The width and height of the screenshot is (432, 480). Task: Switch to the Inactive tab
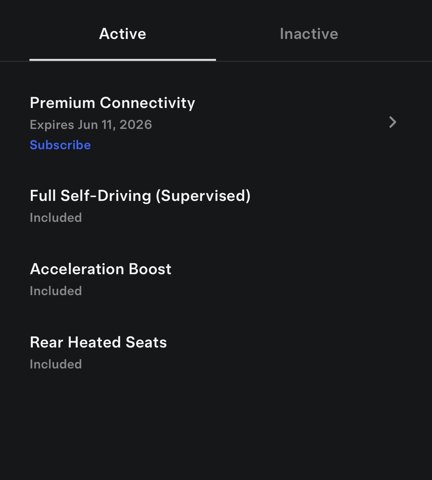[x=309, y=34]
